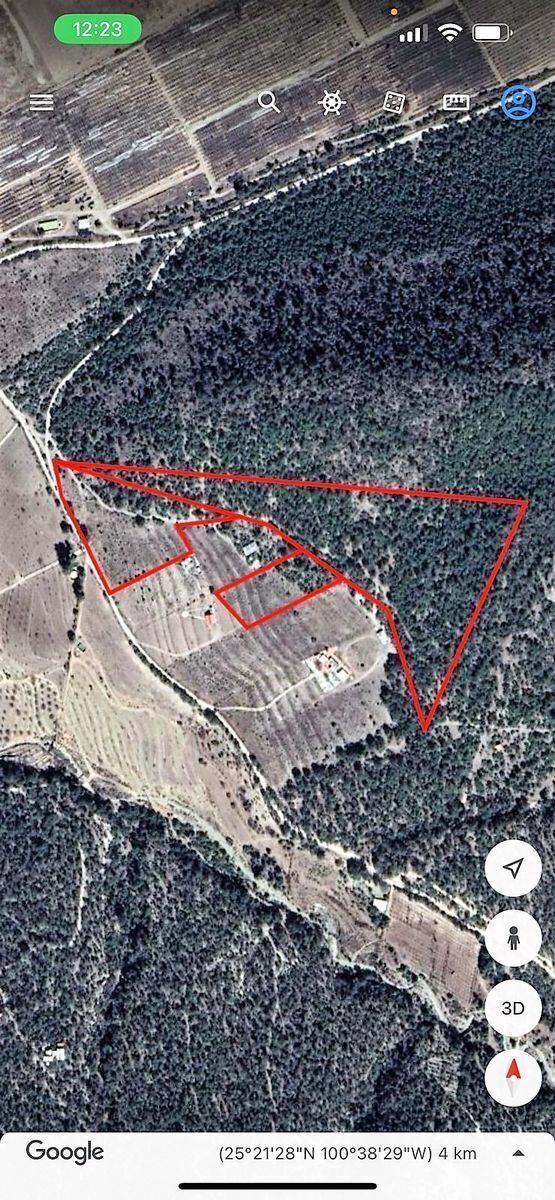Switch to 3D view

click(513, 1008)
